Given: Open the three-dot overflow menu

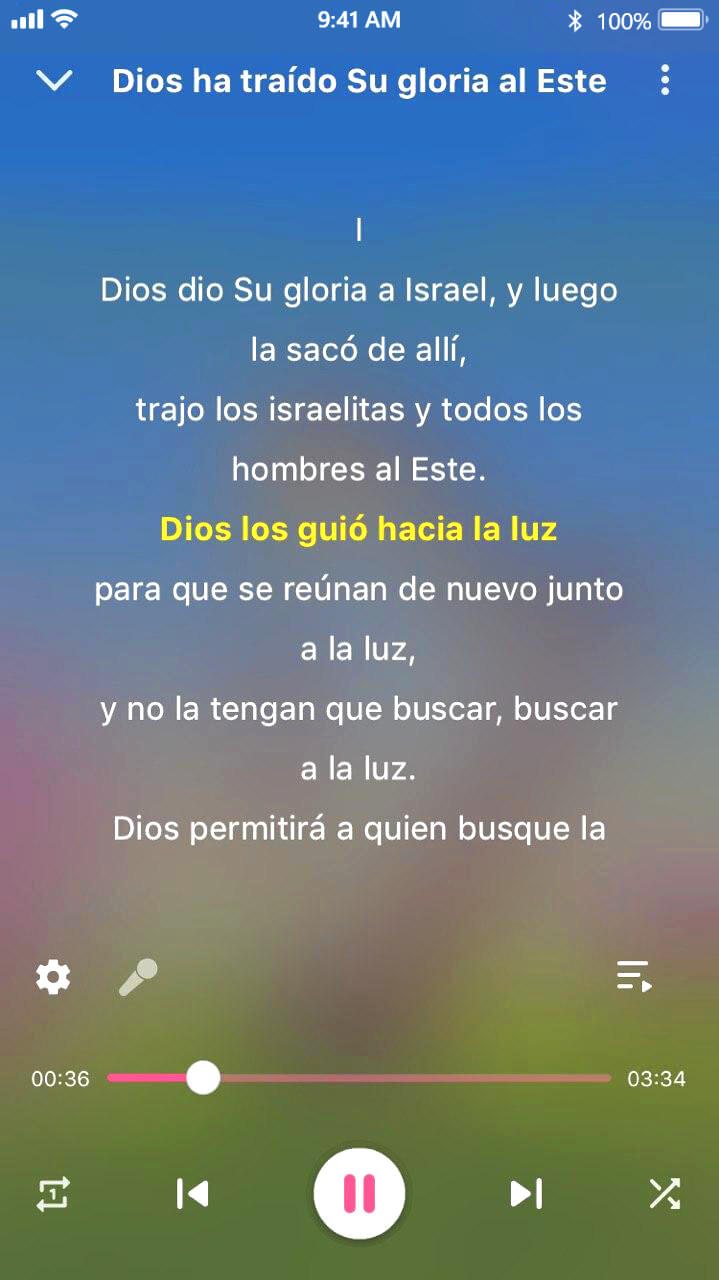Looking at the screenshot, I should pos(665,81).
